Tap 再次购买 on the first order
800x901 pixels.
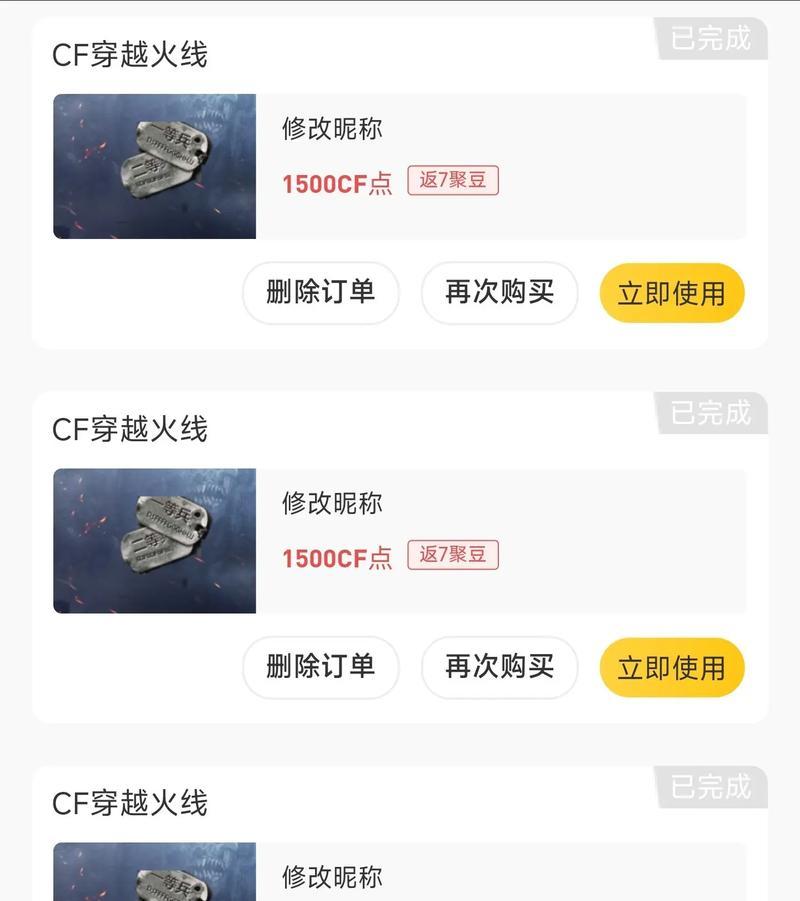pos(497,292)
